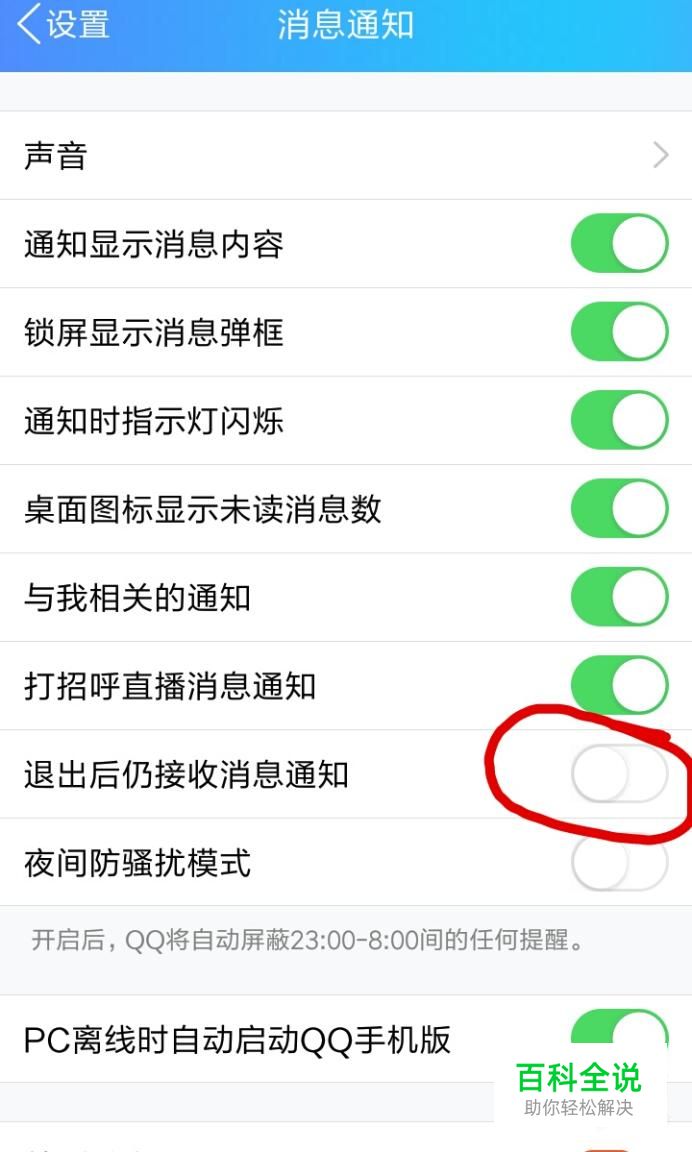
Task: Go back to 设置
Action: point(63,25)
